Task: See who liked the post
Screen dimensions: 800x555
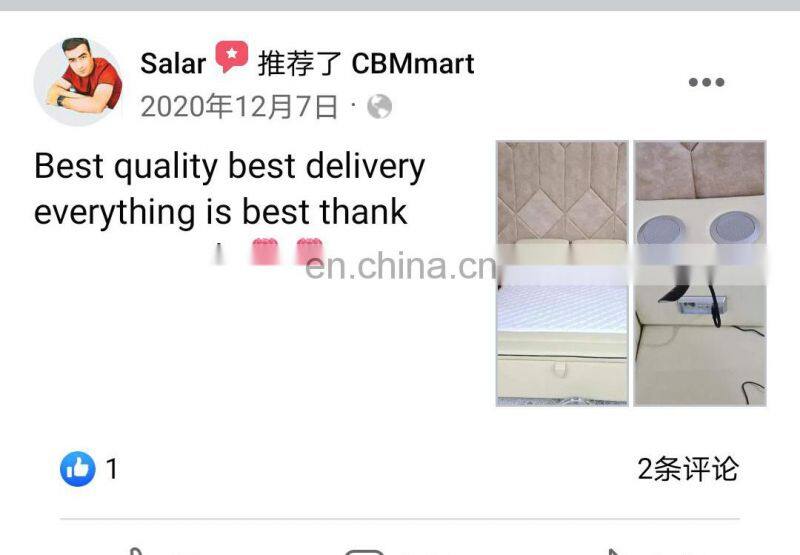Action: (89, 469)
